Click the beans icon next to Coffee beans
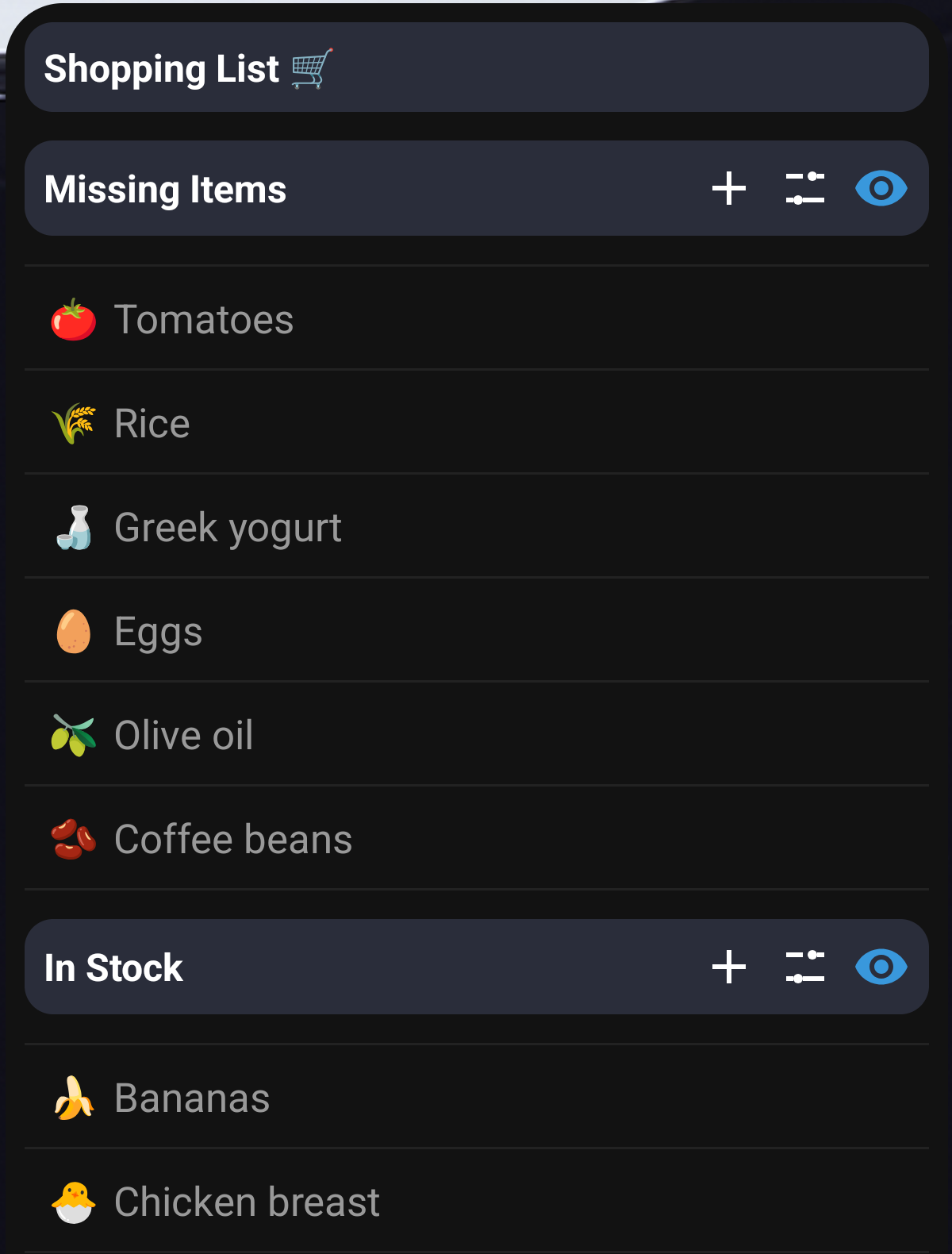This screenshot has width=952, height=1254. (x=74, y=838)
